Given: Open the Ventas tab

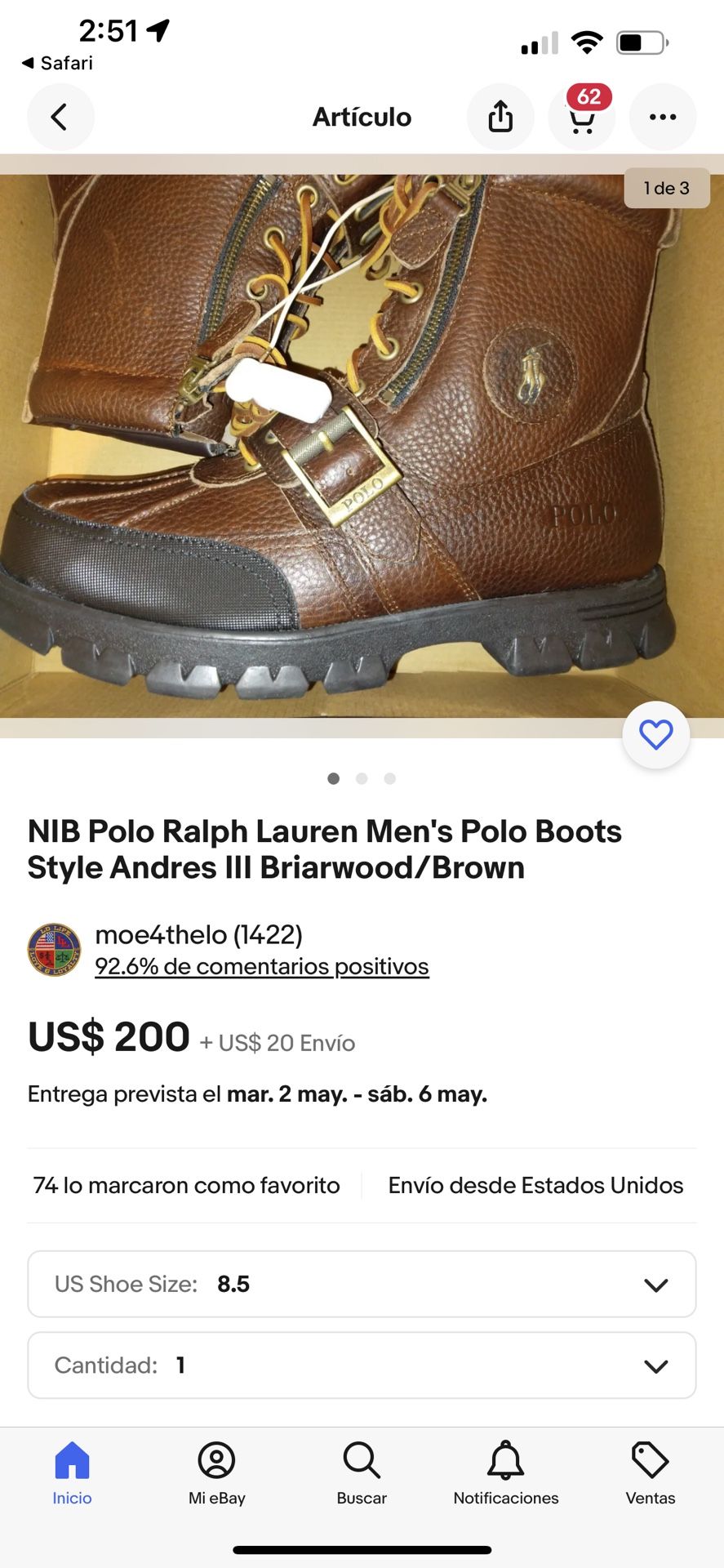Looking at the screenshot, I should pyautogui.click(x=651, y=1474).
